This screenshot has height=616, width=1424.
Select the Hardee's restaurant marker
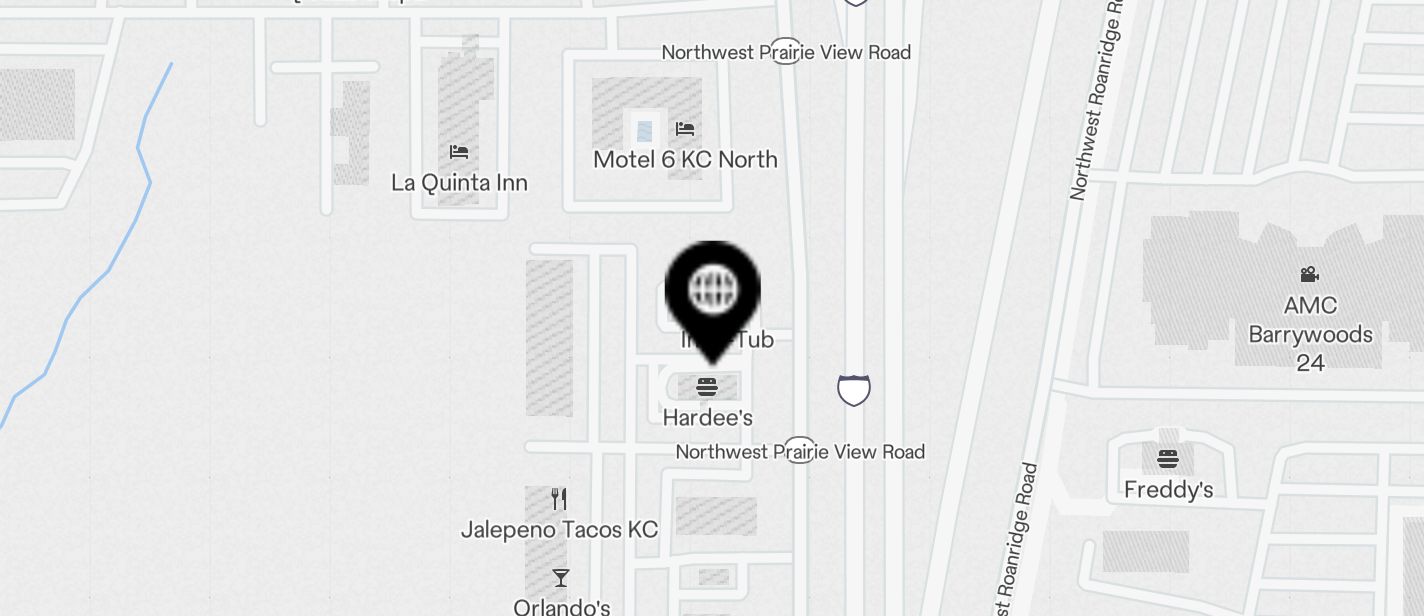[707, 388]
